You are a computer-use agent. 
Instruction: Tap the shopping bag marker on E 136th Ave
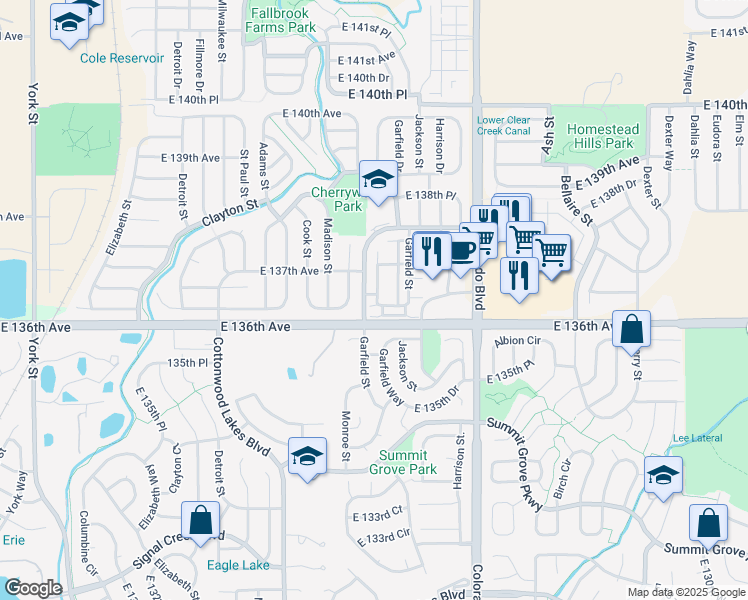click(x=632, y=329)
